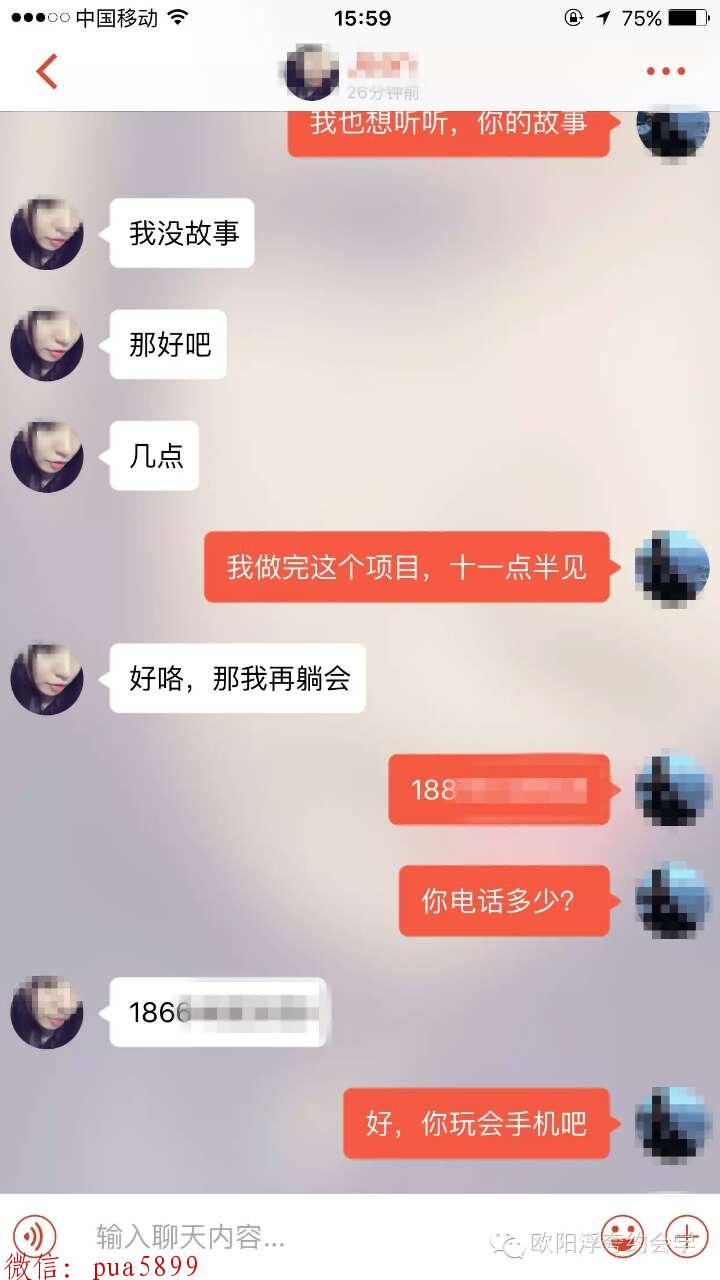The height and width of the screenshot is (1280, 720).
Task: Tap the voice message speaker icon
Action: coord(34,1237)
